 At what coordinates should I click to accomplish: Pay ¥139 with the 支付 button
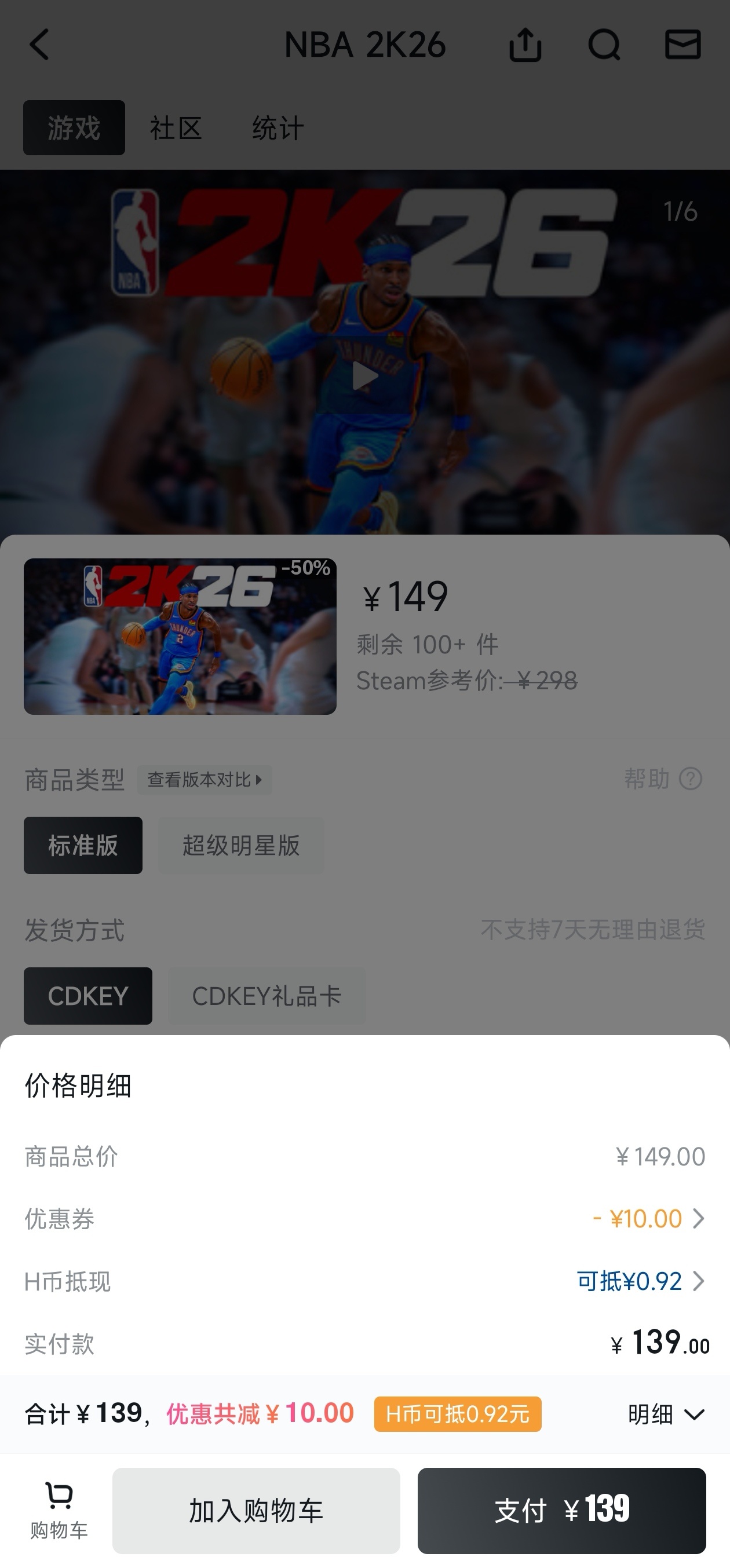561,1511
